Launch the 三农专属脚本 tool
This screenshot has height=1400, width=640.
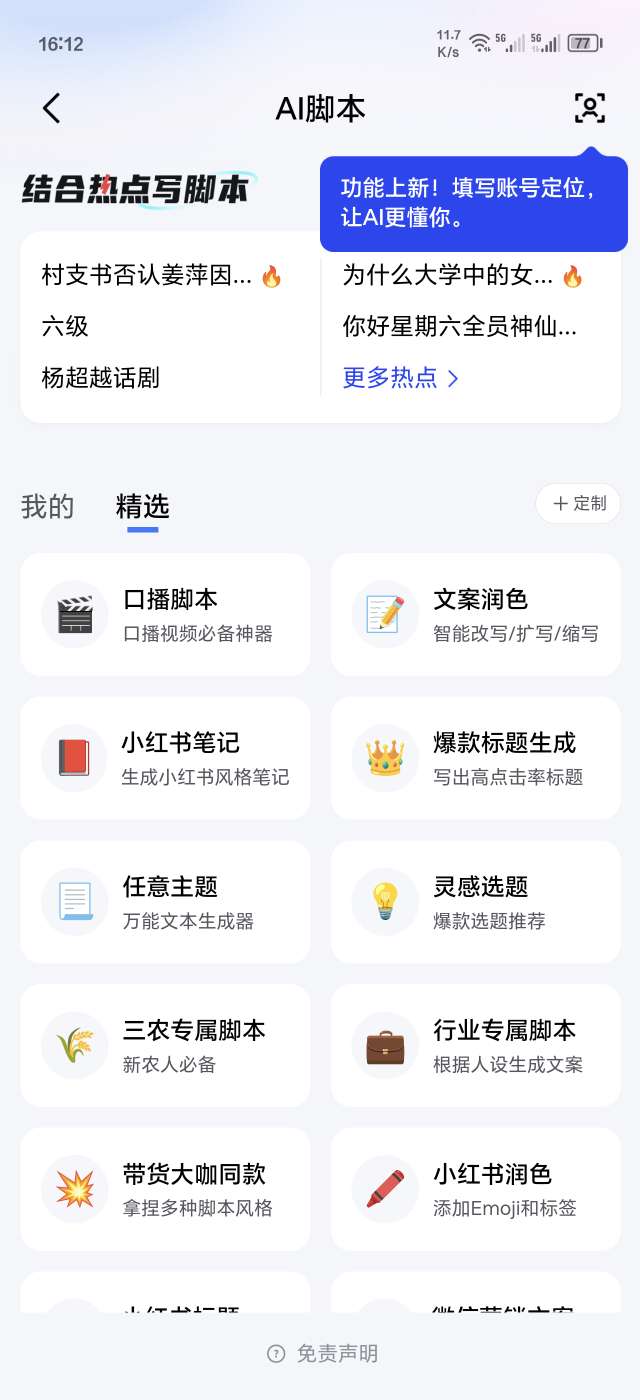pos(165,1045)
